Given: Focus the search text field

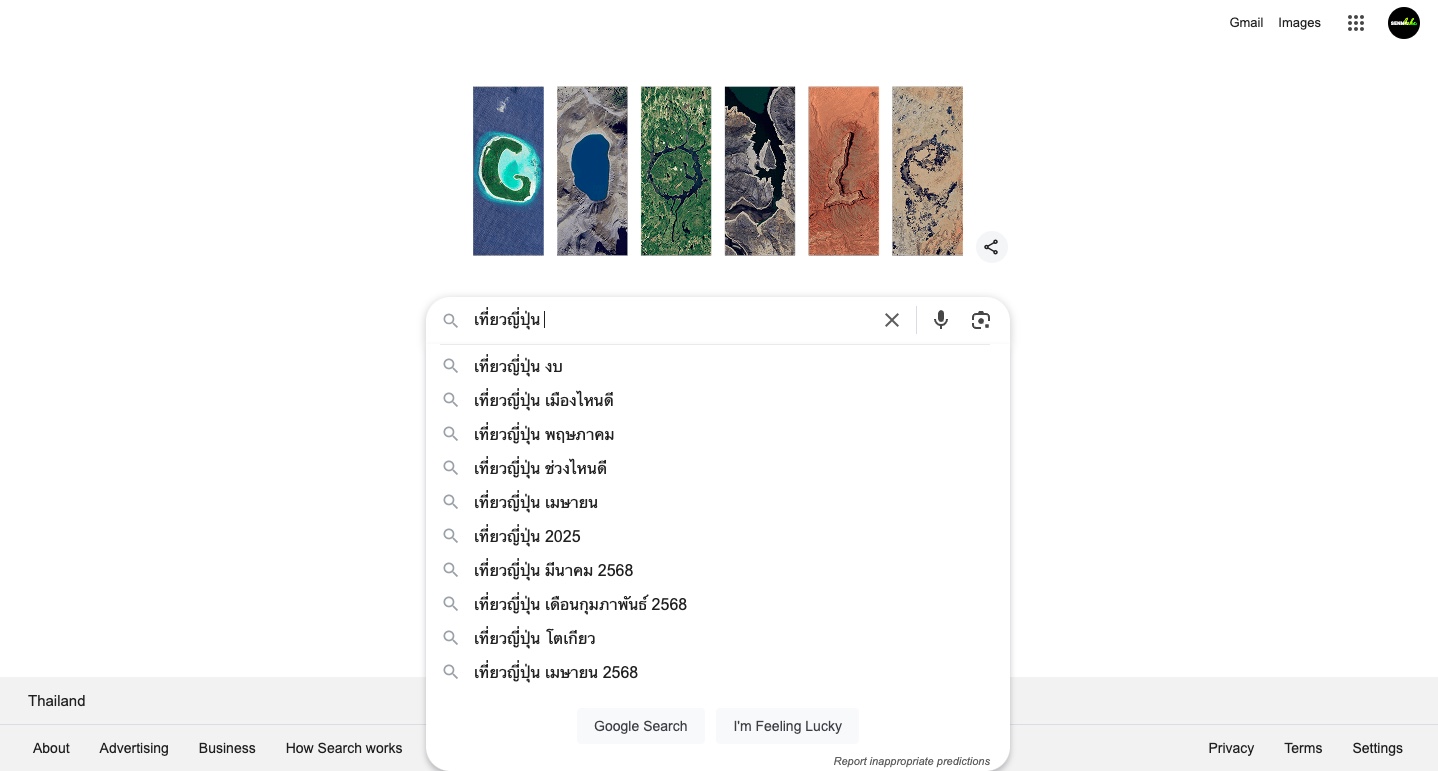Looking at the screenshot, I should click(700, 320).
